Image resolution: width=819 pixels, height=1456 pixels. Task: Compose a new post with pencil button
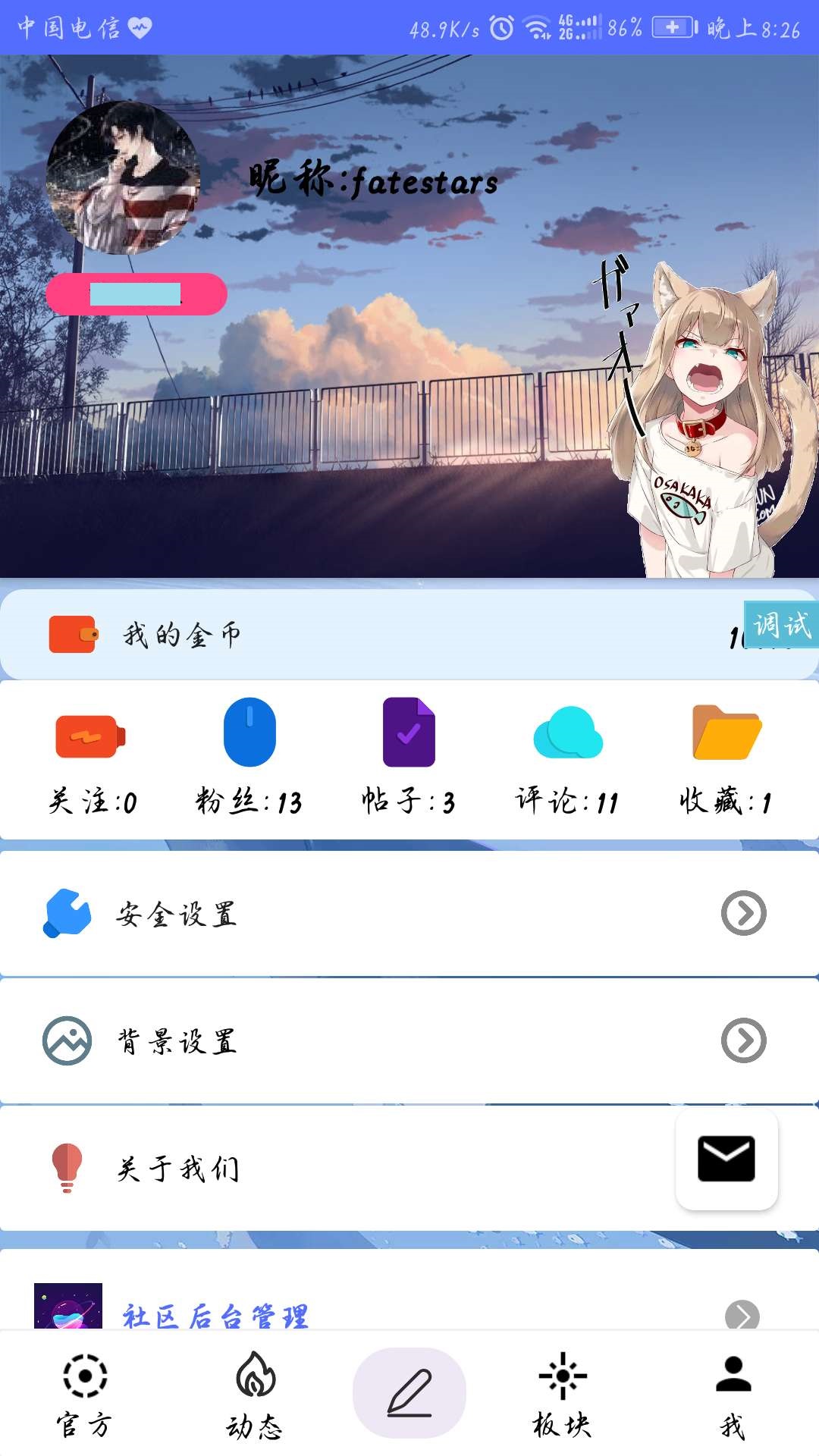[409, 1392]
